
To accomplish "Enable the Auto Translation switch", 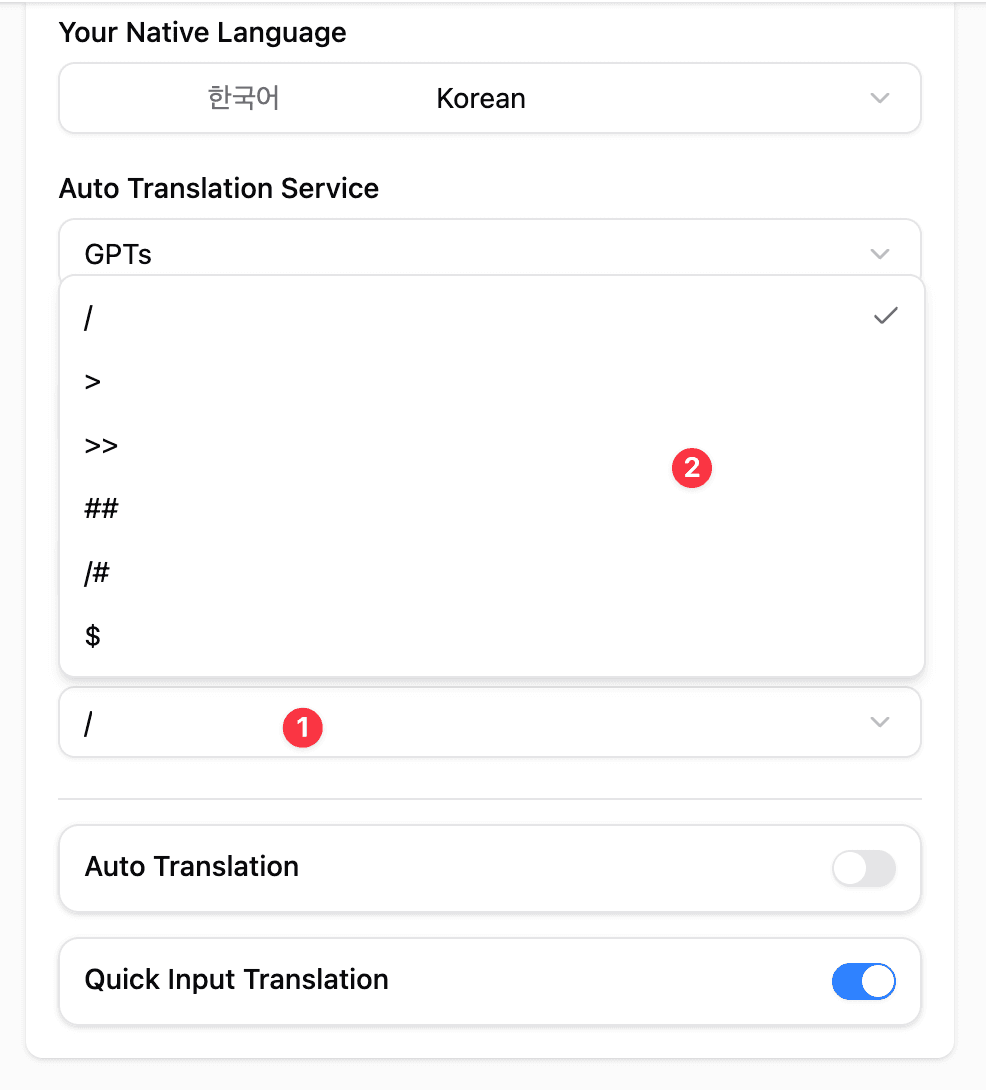I will point(863,869).
